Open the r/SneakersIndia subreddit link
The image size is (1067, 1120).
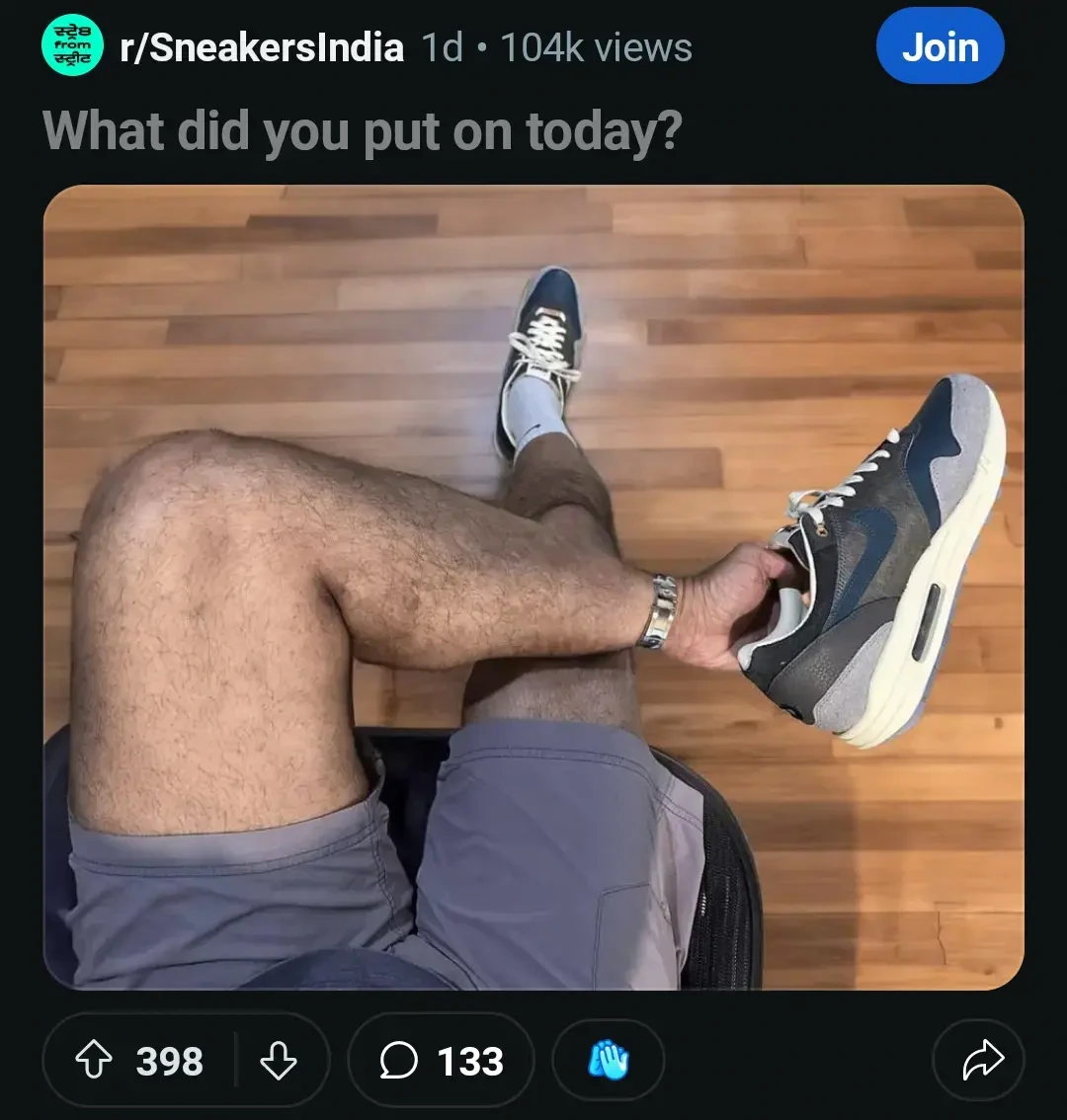tap(262, 47)
